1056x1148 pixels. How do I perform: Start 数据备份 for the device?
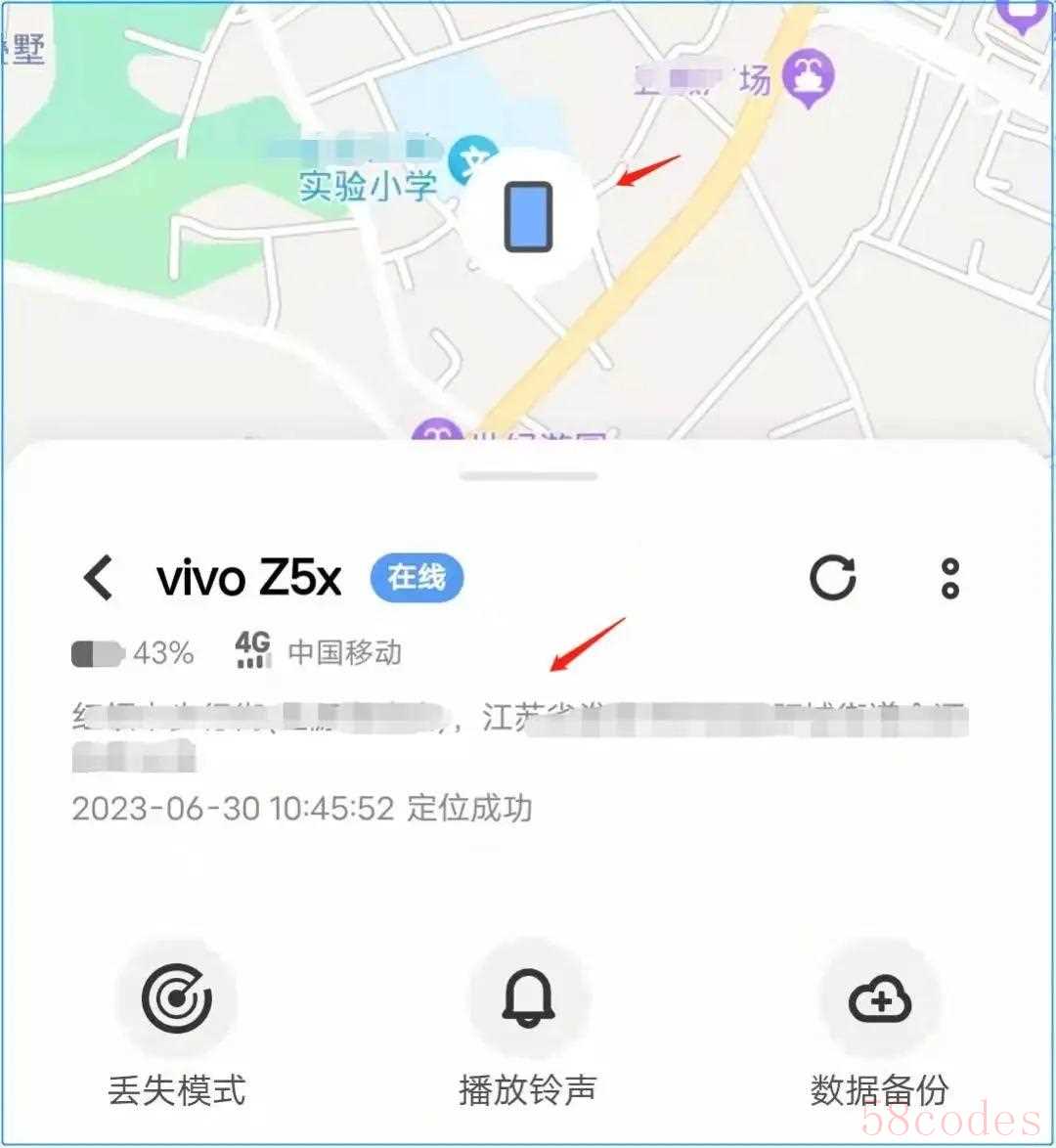[x=879, y=1000]
